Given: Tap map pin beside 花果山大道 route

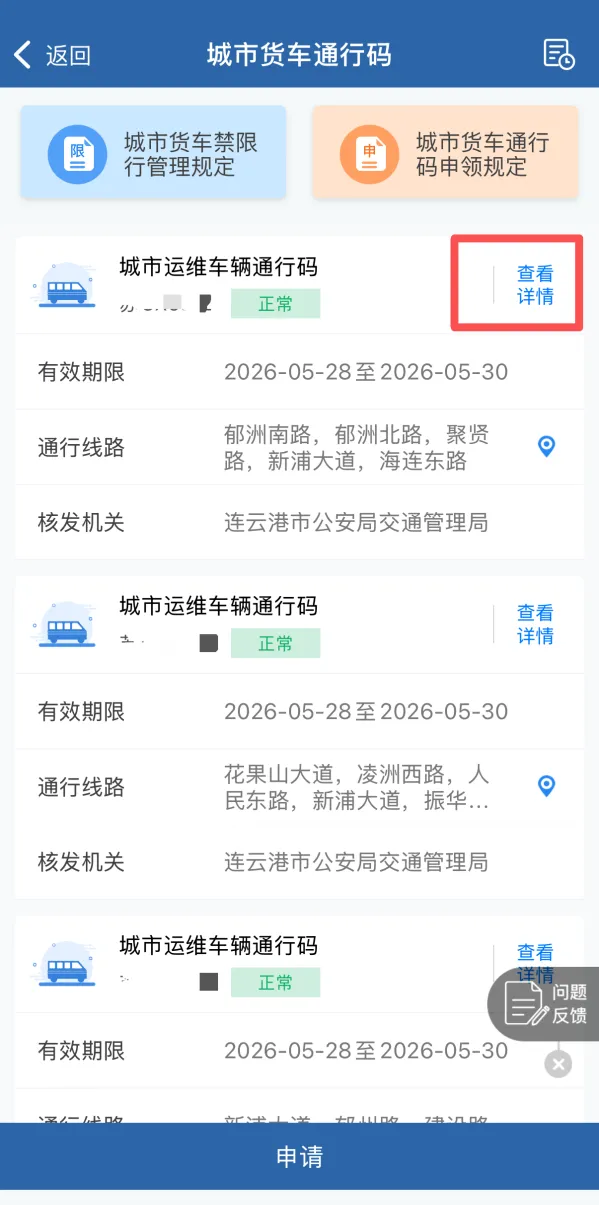Looking at the screenshot, I should [546, 786].
